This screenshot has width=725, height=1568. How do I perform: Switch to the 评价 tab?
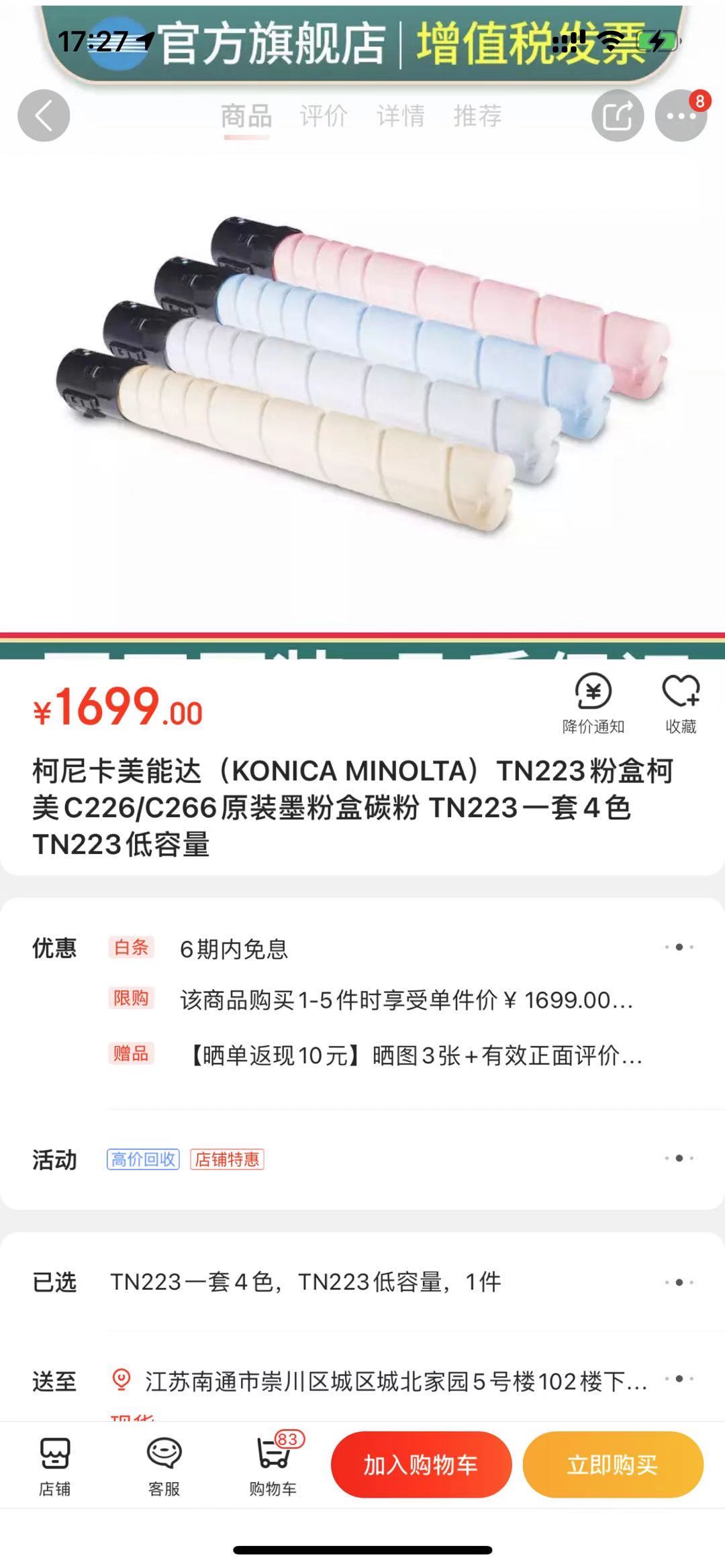pyautogui.click(x=324, y=116)
